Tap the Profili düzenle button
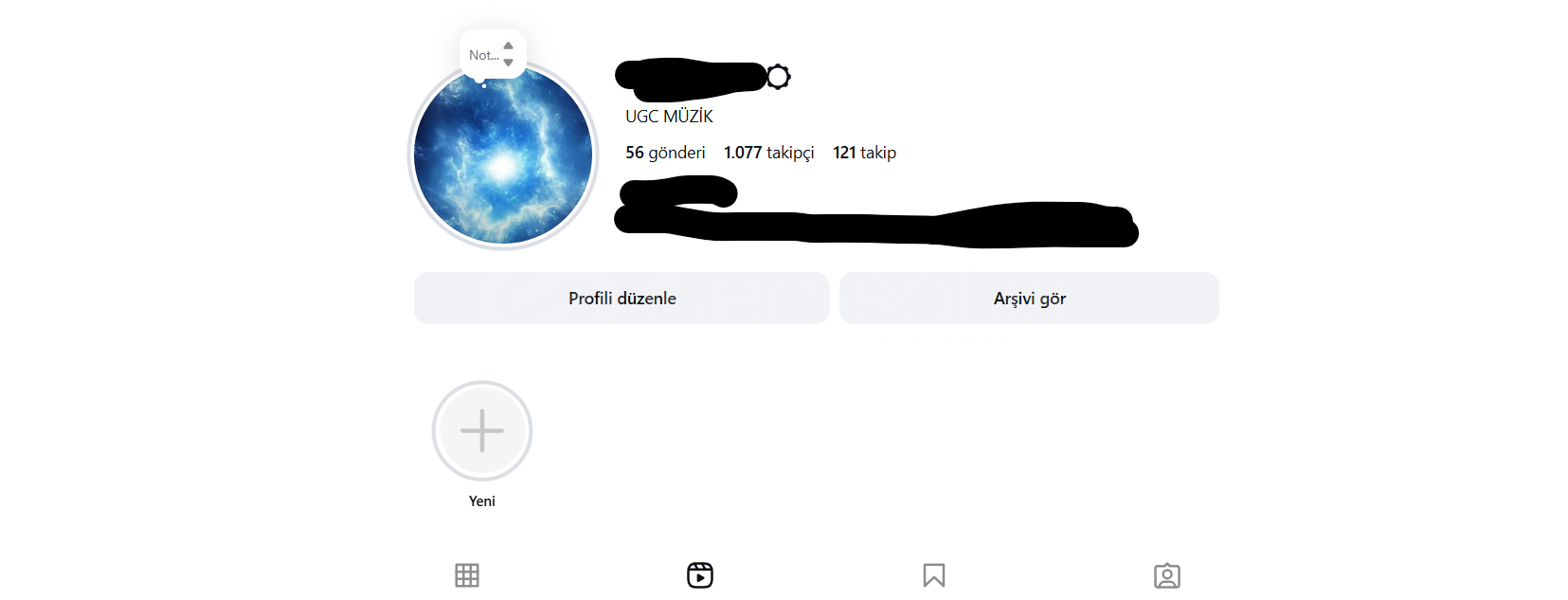Image resolution: width=1568 pixels, height=600 pixels. pyautogui.click(x=622, y=299)
